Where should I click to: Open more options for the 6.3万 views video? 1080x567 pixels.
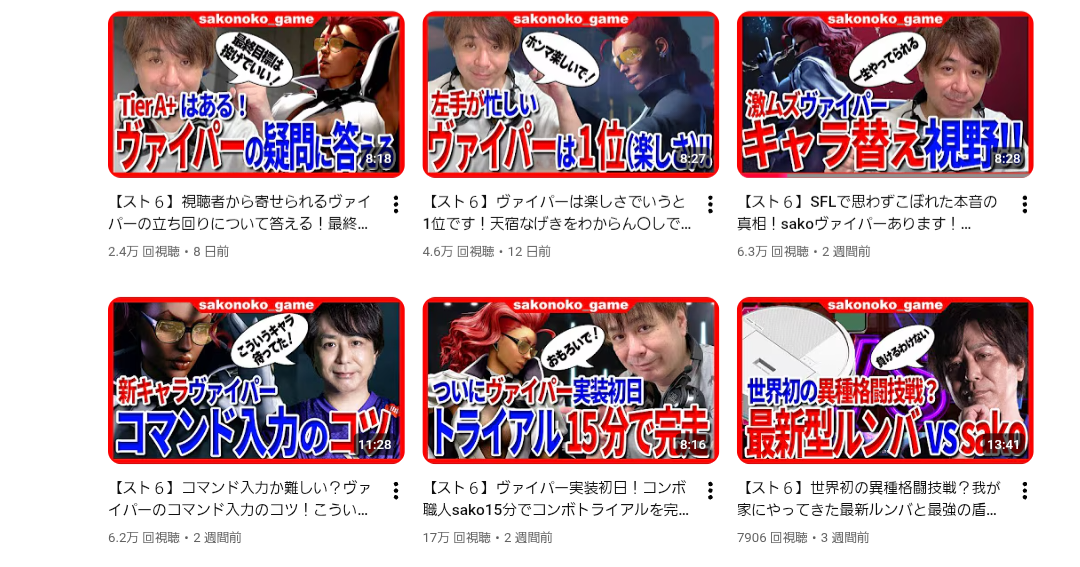coord(1025,205)
